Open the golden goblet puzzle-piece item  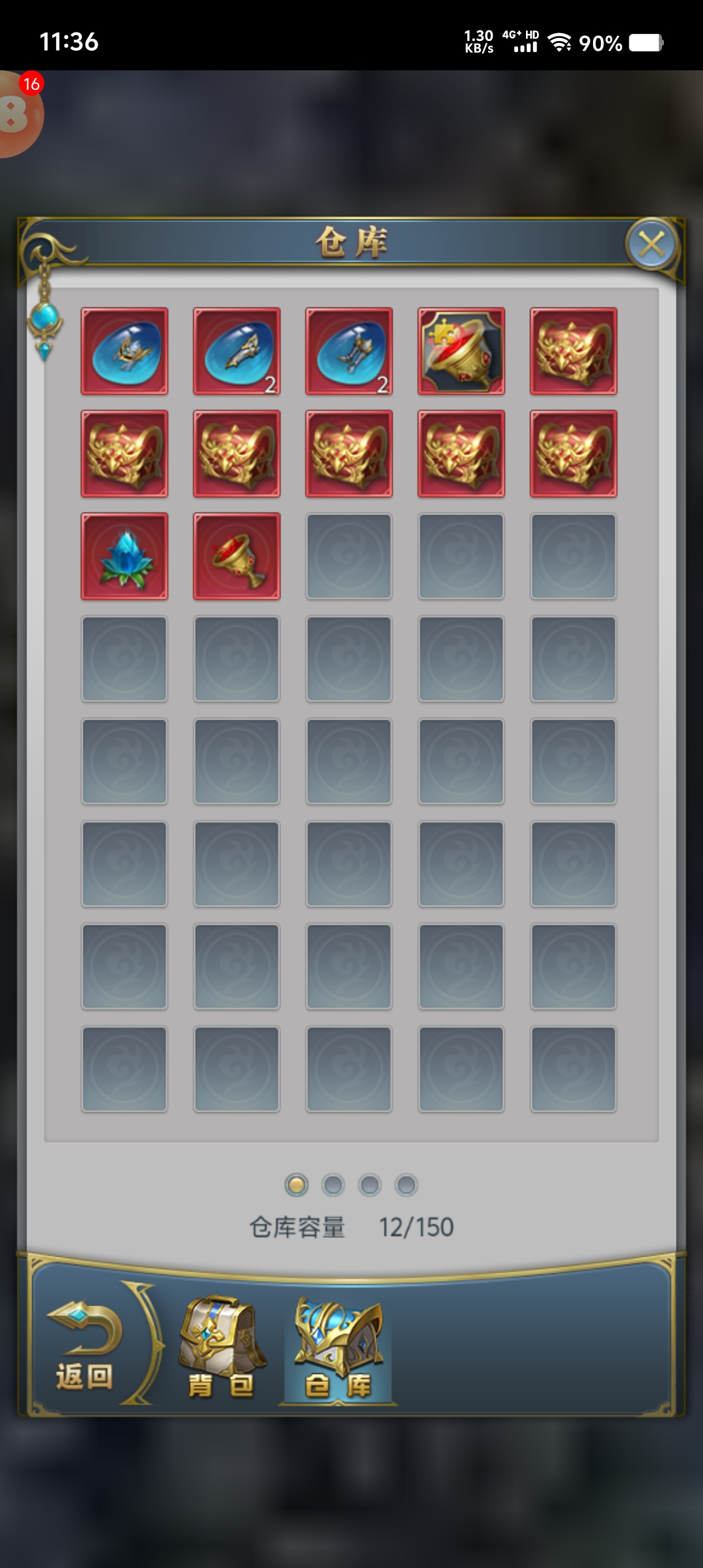pyautogui.click(x=461, y=352)
